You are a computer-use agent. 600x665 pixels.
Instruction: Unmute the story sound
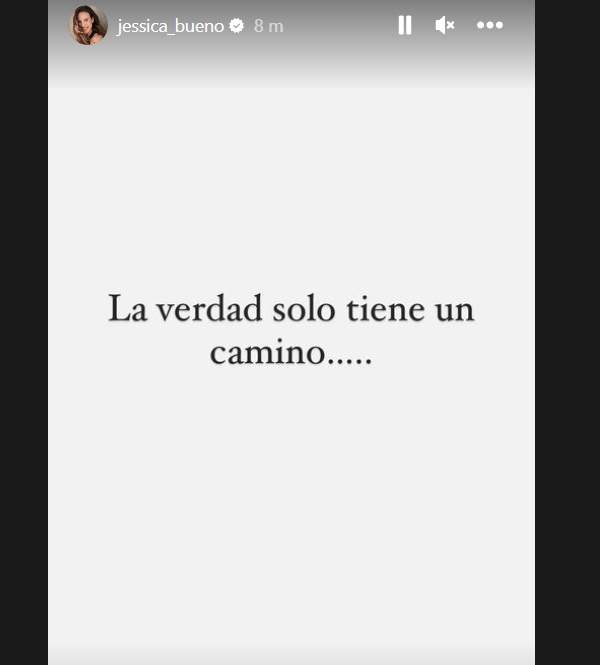pyautogui.click(x=445, y=26)
